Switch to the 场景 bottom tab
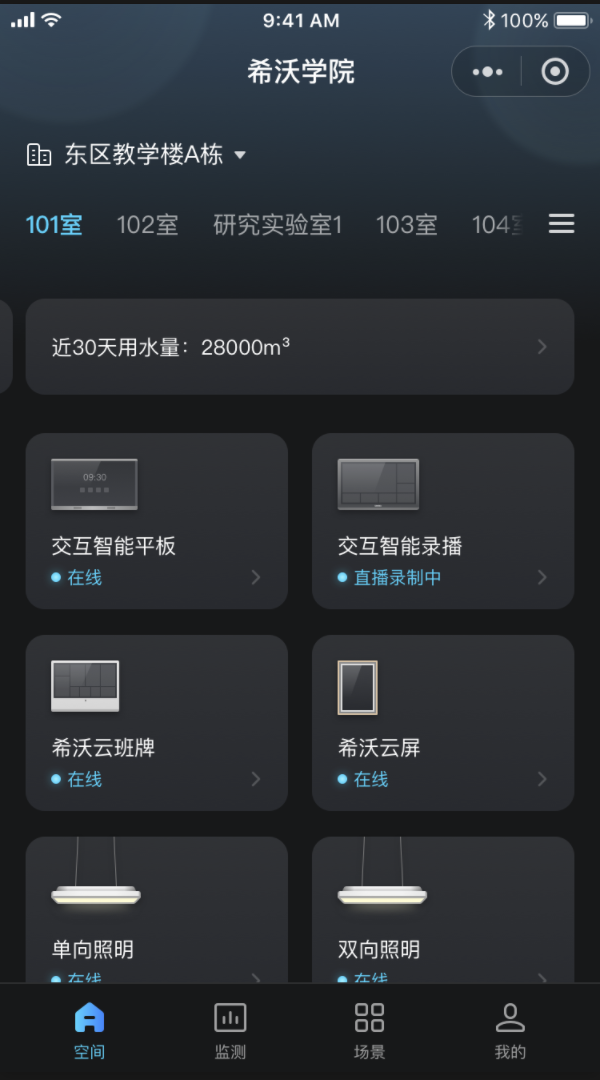The image size is (600, 1080). point(369,1030)
